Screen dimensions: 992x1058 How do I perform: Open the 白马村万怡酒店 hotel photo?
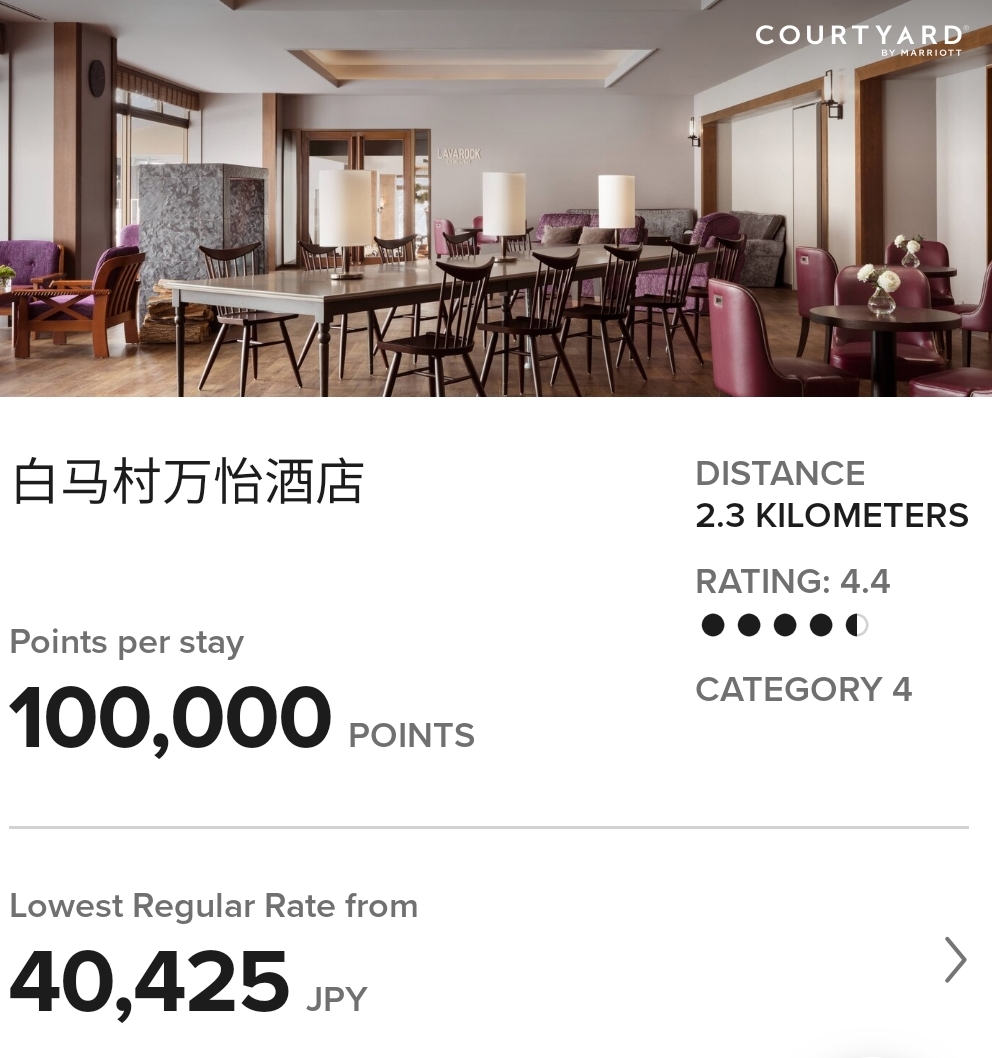496,198
